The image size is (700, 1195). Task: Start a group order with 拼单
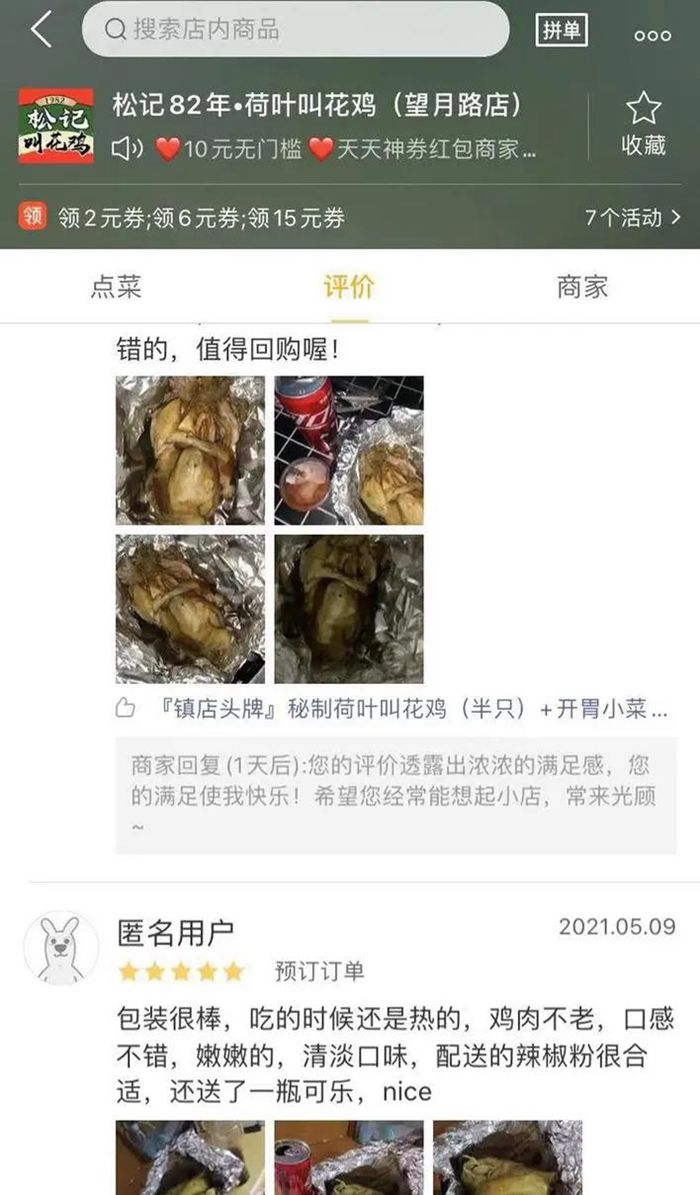(x=560, y=30)
